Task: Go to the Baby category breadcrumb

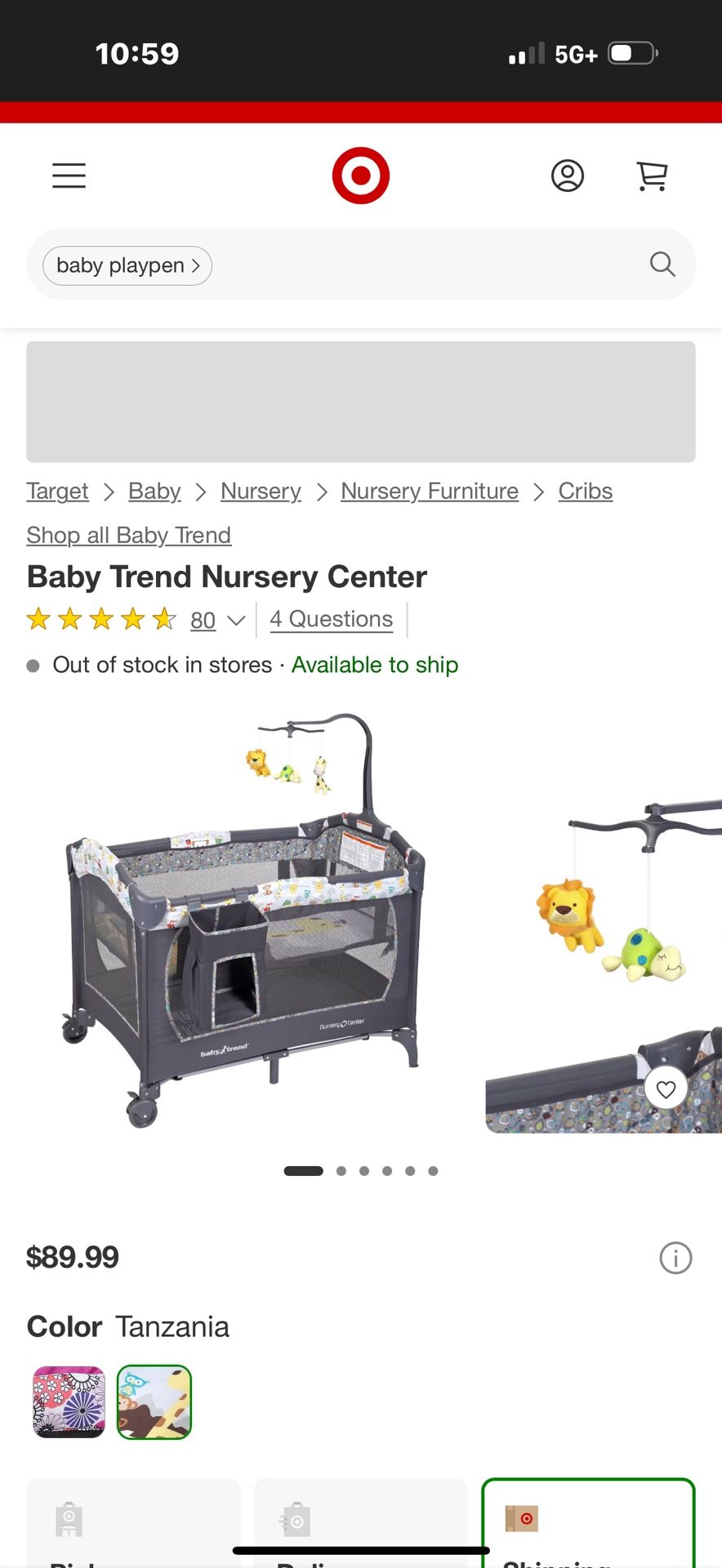Action: 154,491
